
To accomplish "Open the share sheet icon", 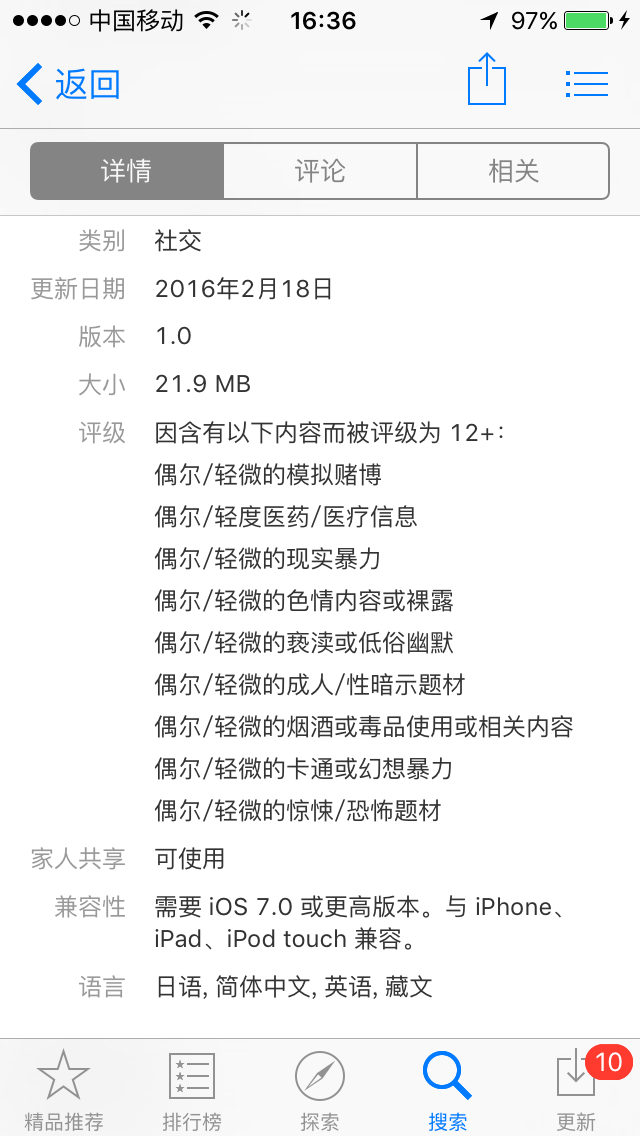I will (486, 79).
